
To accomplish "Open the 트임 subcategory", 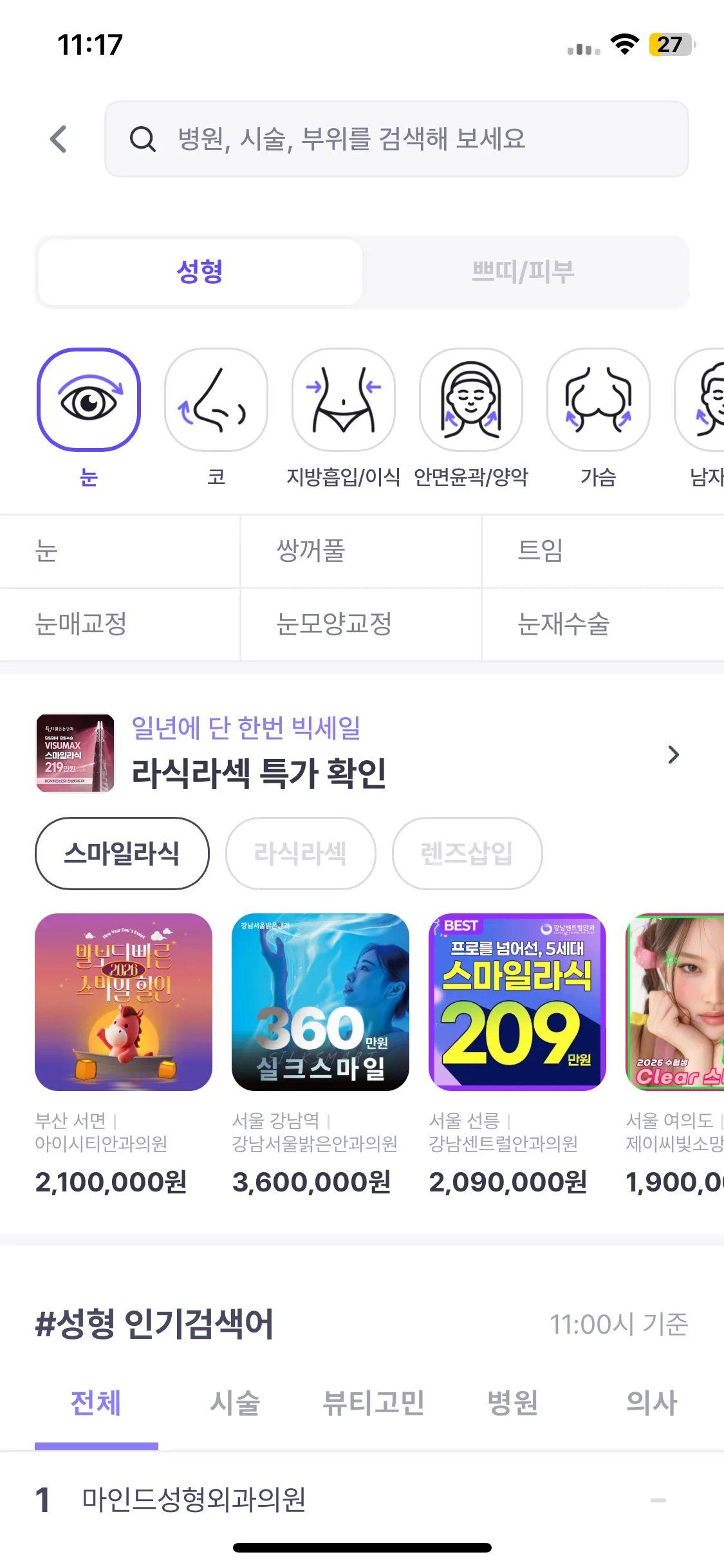I will tap(603, 551).
